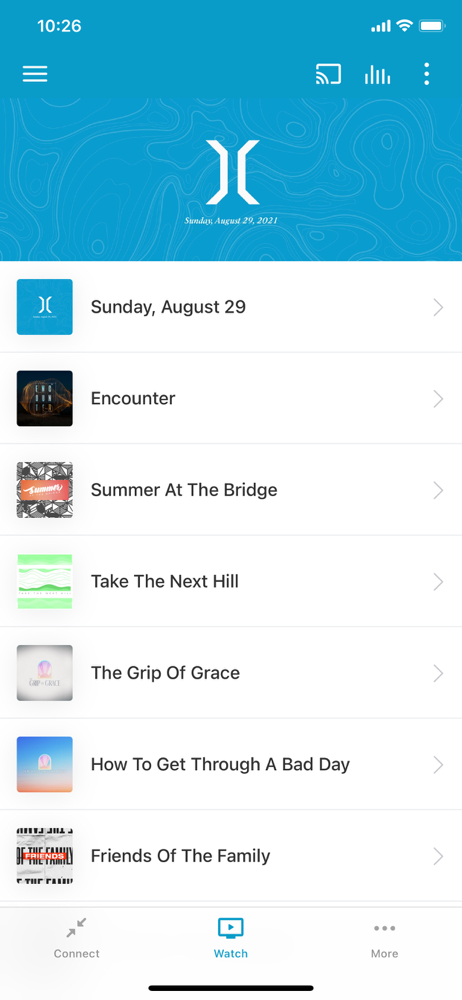Tap the cast to screen icon
Viewport: 462px width, 1000px height.
pos(328,75)
